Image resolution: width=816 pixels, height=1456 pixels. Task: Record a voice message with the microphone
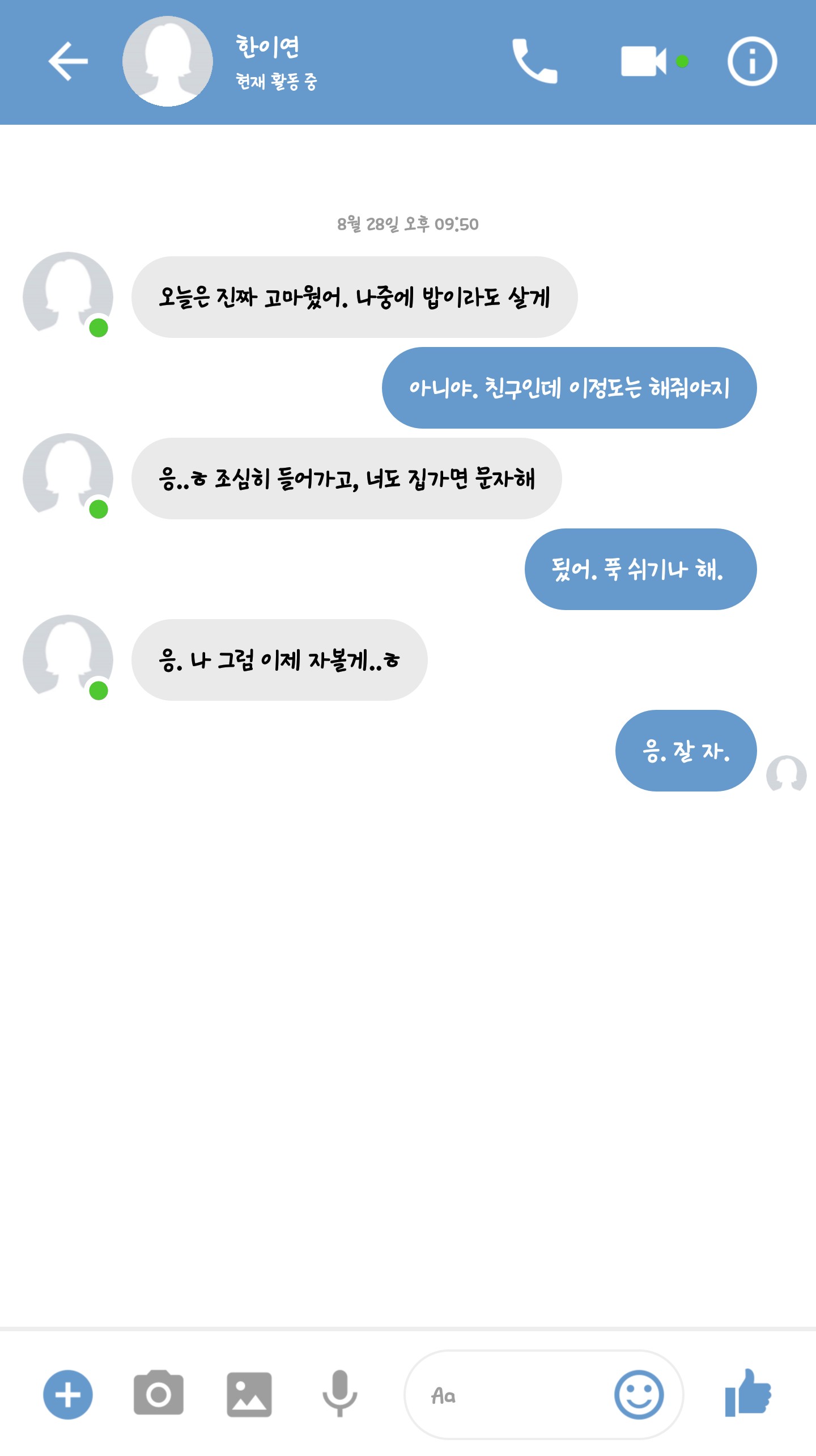coord(339,1394)
